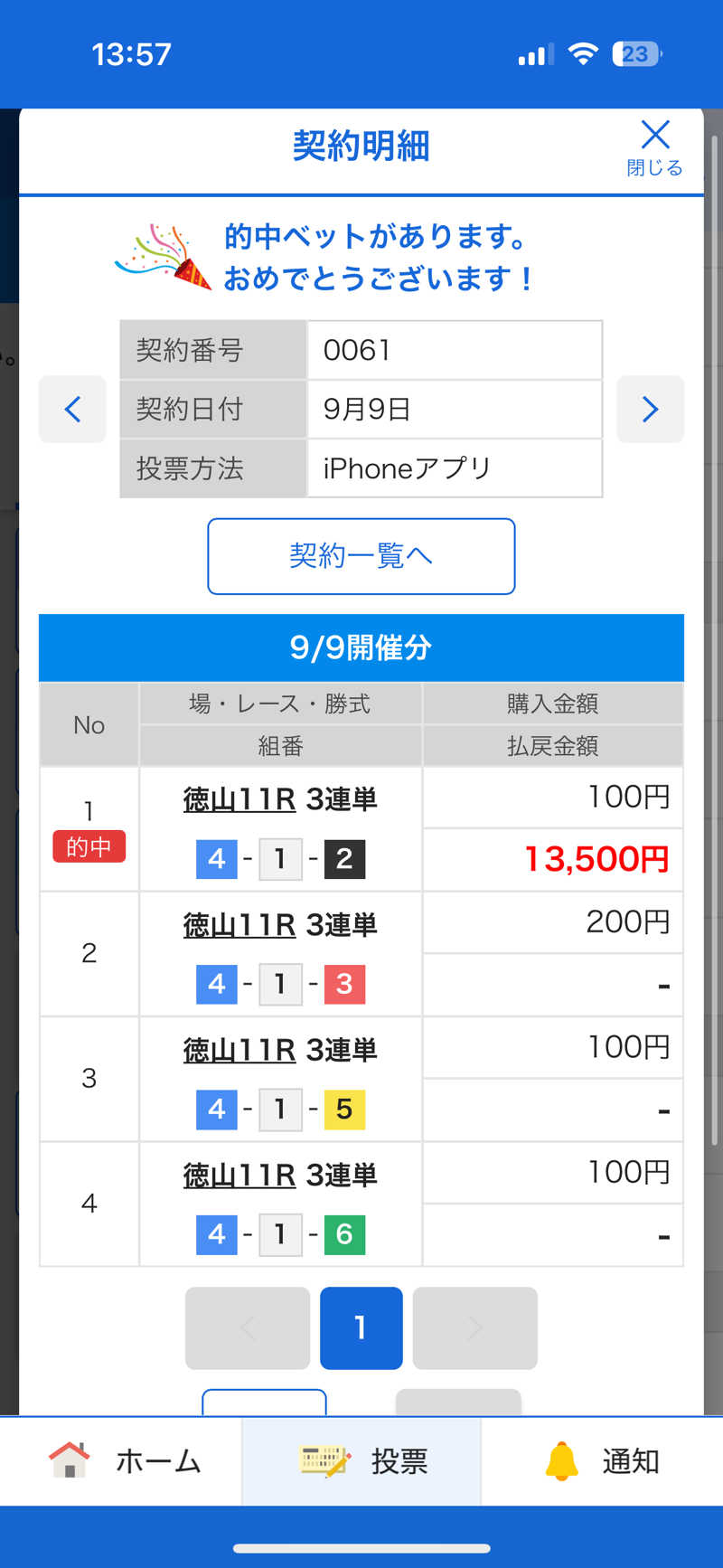Image resolution: width=723 pixels, height=1568 pixels.
Task: Open 徳山11R link in row 1
Action: click(239, 799)
